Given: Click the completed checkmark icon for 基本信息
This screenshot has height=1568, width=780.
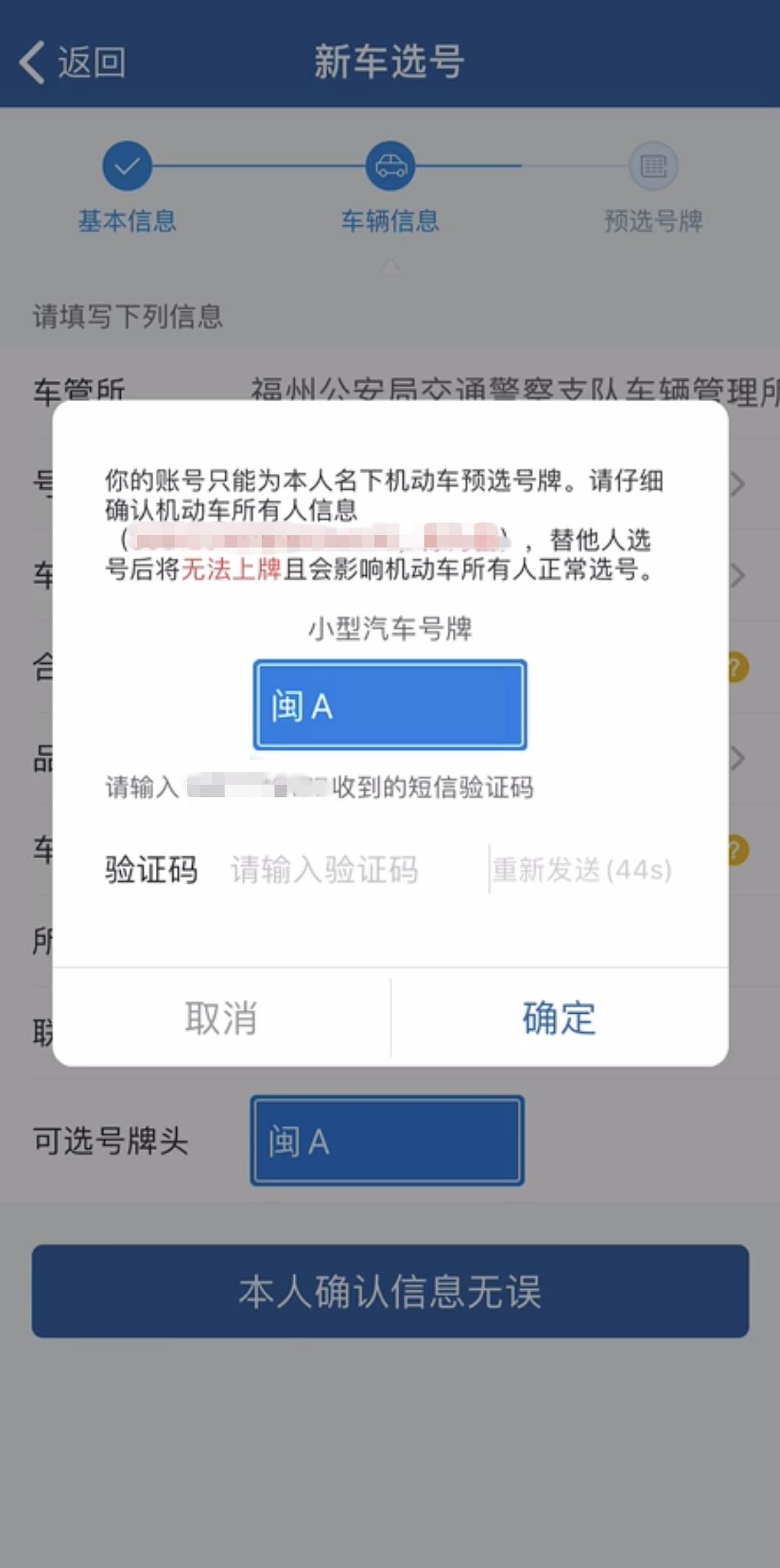Looking at the screenshot, I should pyautogui.click(x=126, y=167).
